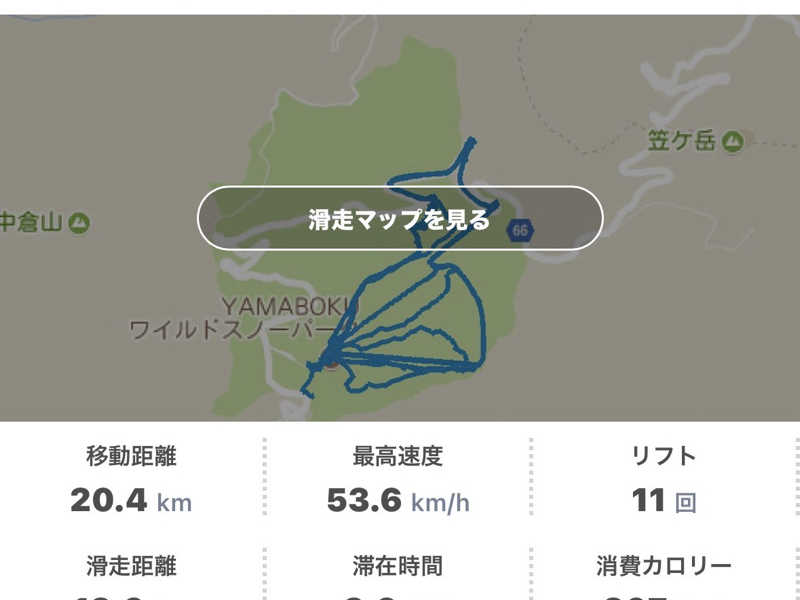Open the 滑走マップを見る ski map button

[x=400, y=218]
